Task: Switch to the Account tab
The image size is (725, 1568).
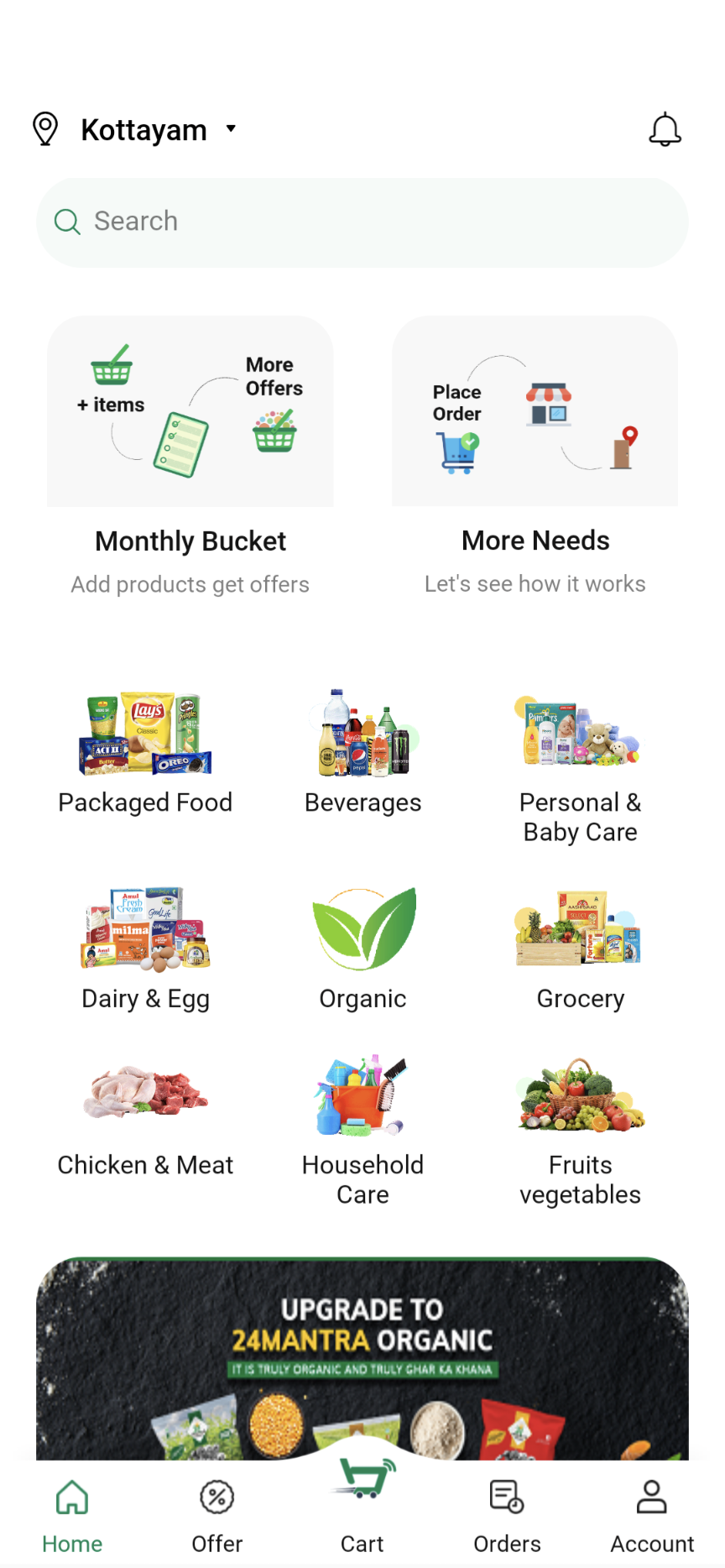Action: 652,1515
